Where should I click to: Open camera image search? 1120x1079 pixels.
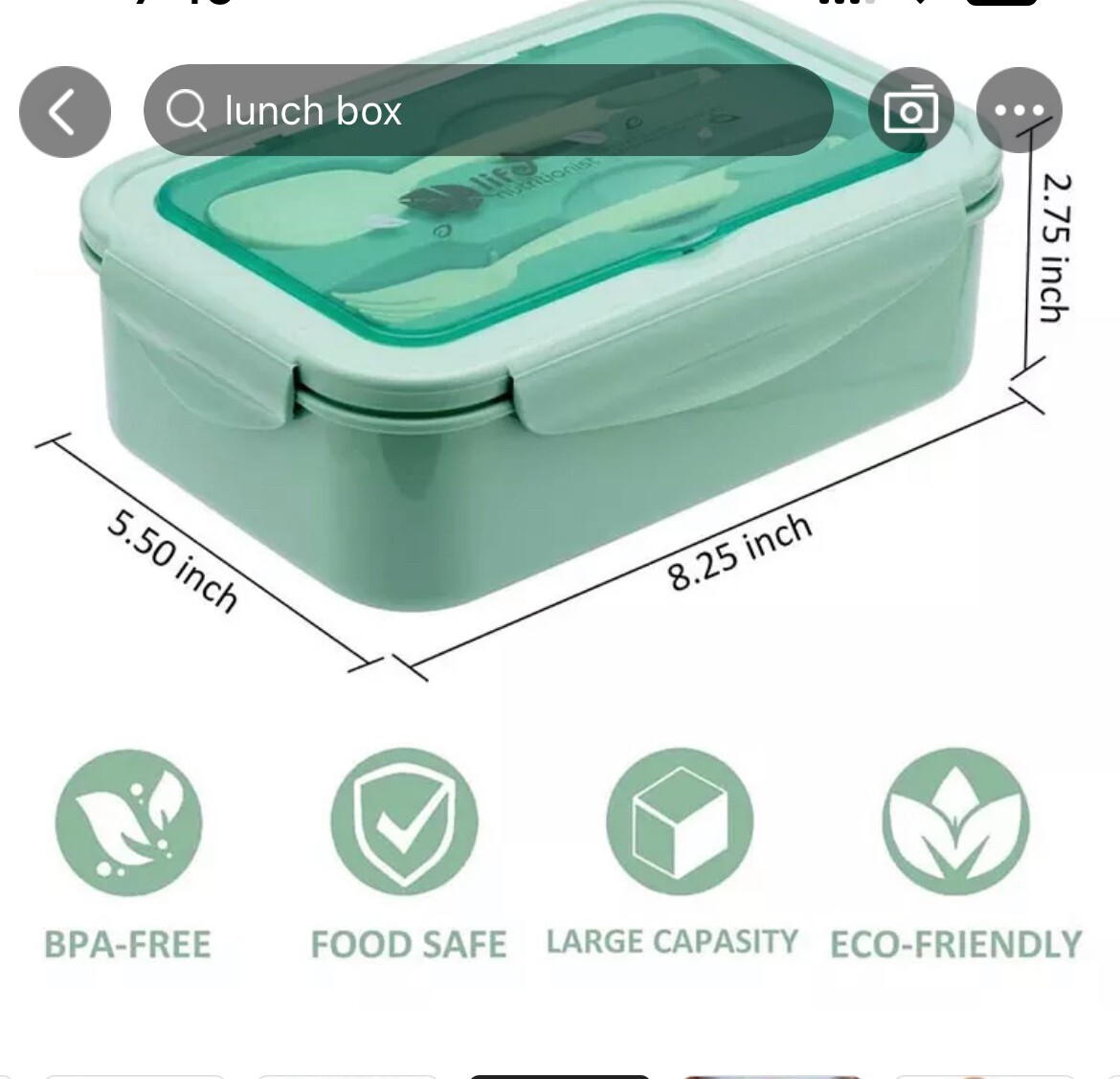point(910,111)
